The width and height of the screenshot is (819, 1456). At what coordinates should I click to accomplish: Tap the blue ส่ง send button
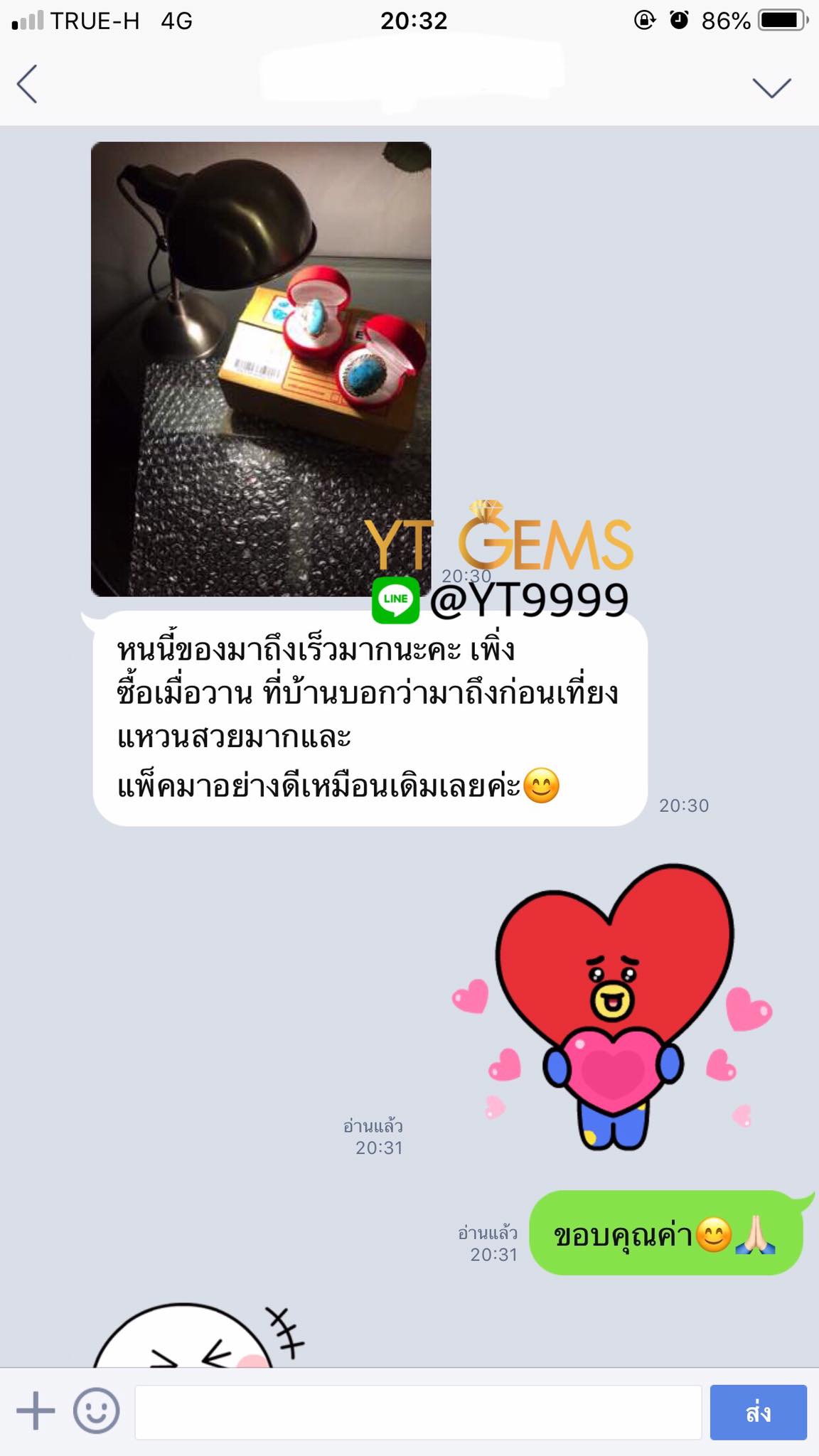click(x=758, y=1412)
